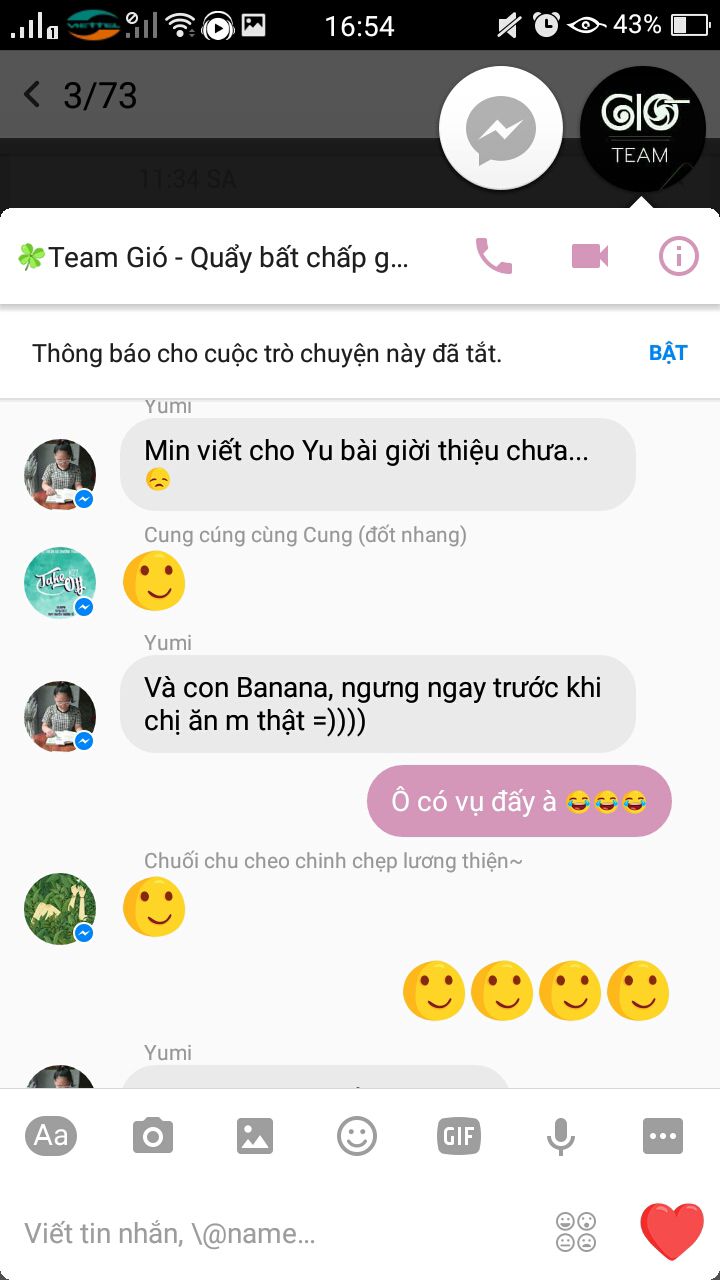The width and height of the screenshot is (720, 1280).
Task: Focus the Viết tin nhắn message field
Action: tap(270, 1234)
